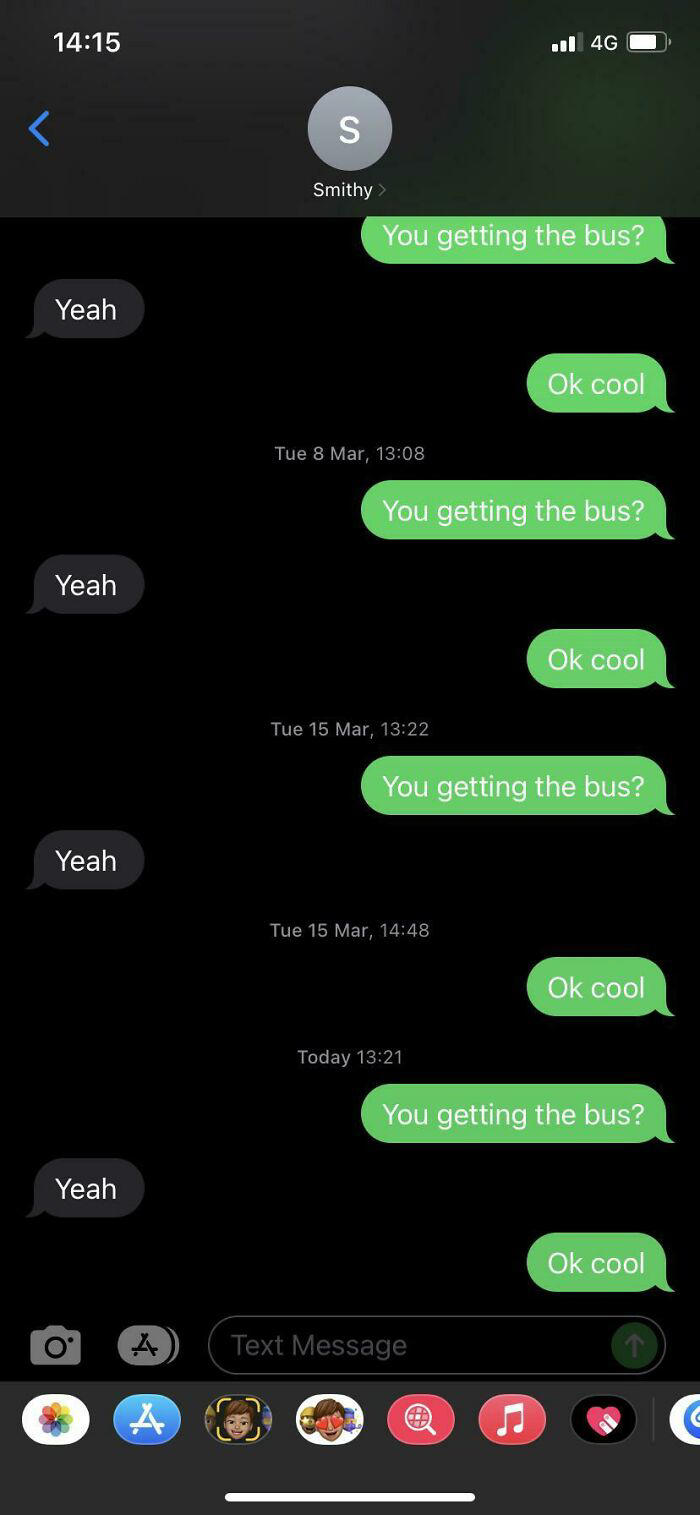Open the camera to attach a photo

(x=55, y=1345)
